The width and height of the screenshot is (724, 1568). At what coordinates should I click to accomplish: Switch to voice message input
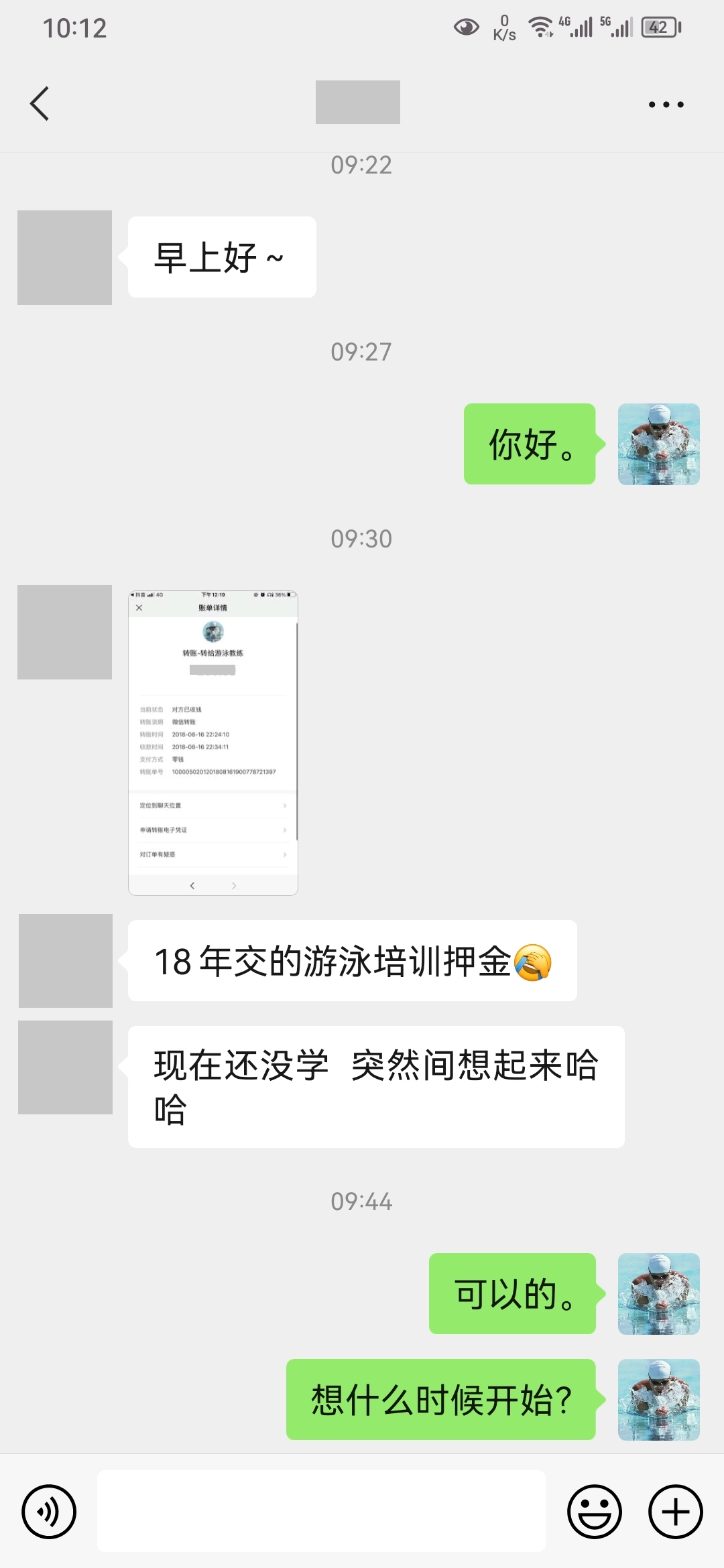[x=49, y=1511]
